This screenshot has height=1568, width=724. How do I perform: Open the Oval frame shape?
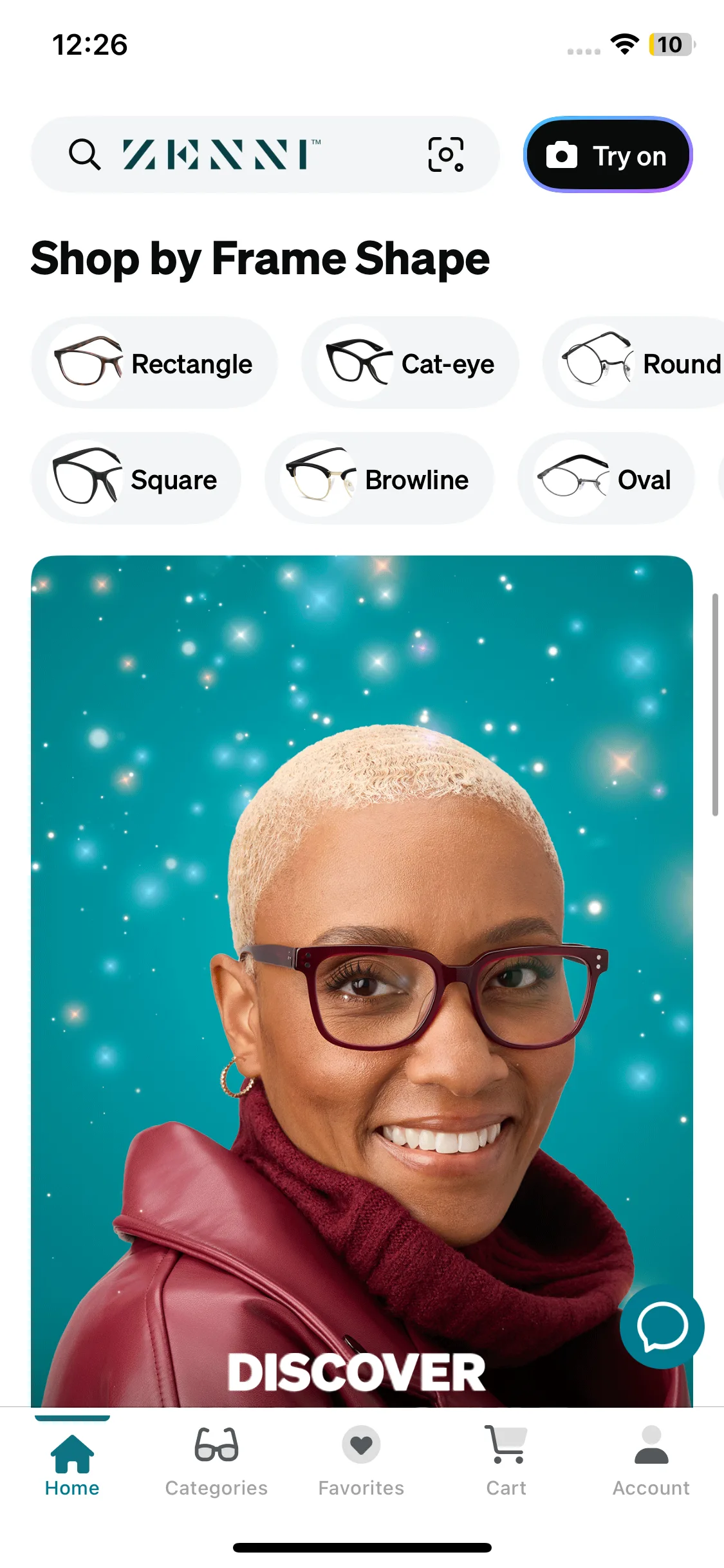(x=606, y=480)
